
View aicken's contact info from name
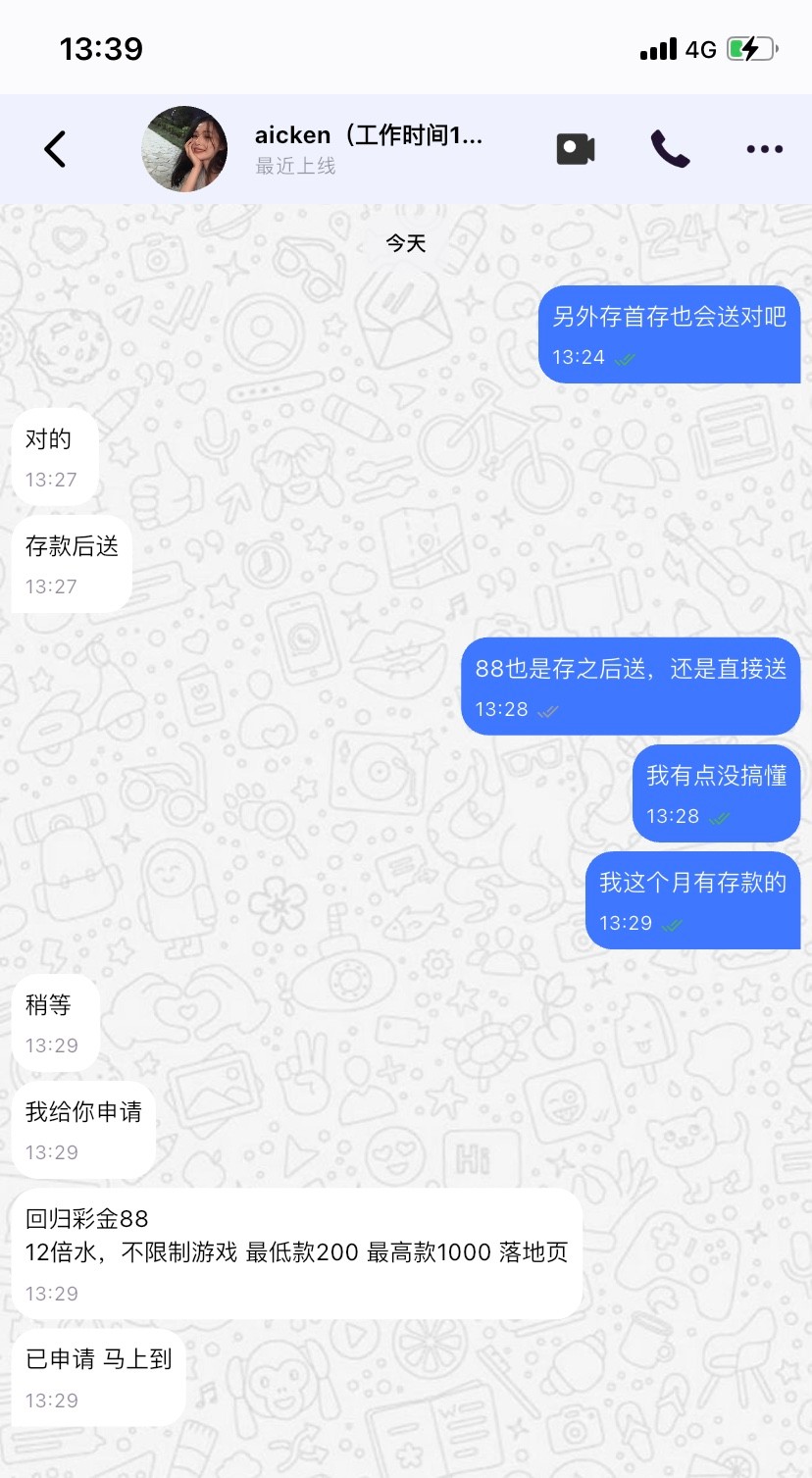[368, 135]
